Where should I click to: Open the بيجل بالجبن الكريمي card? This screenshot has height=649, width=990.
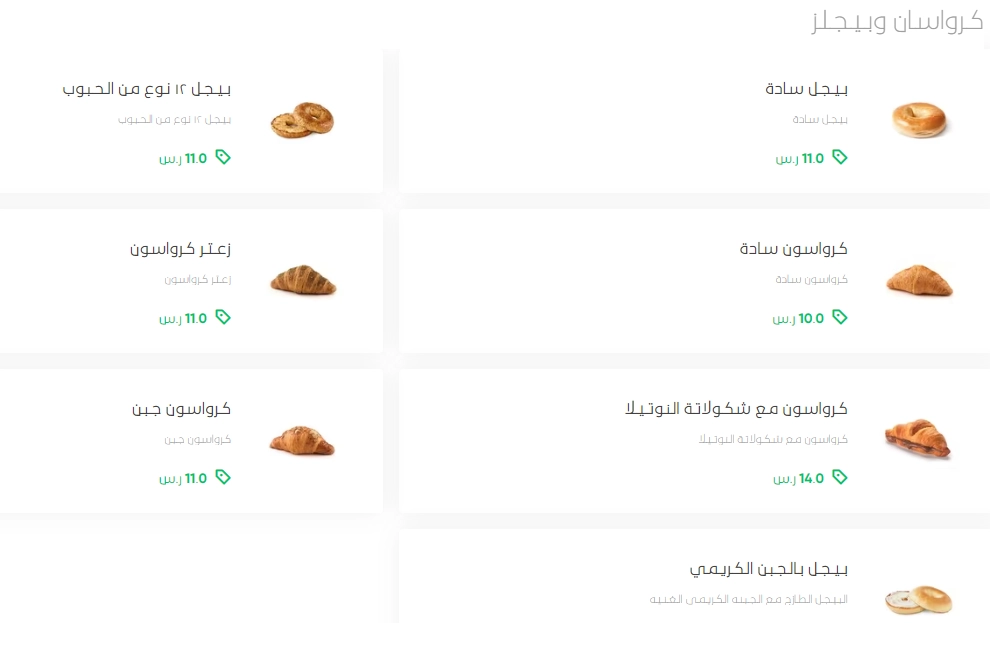click(x=693, y=580)
